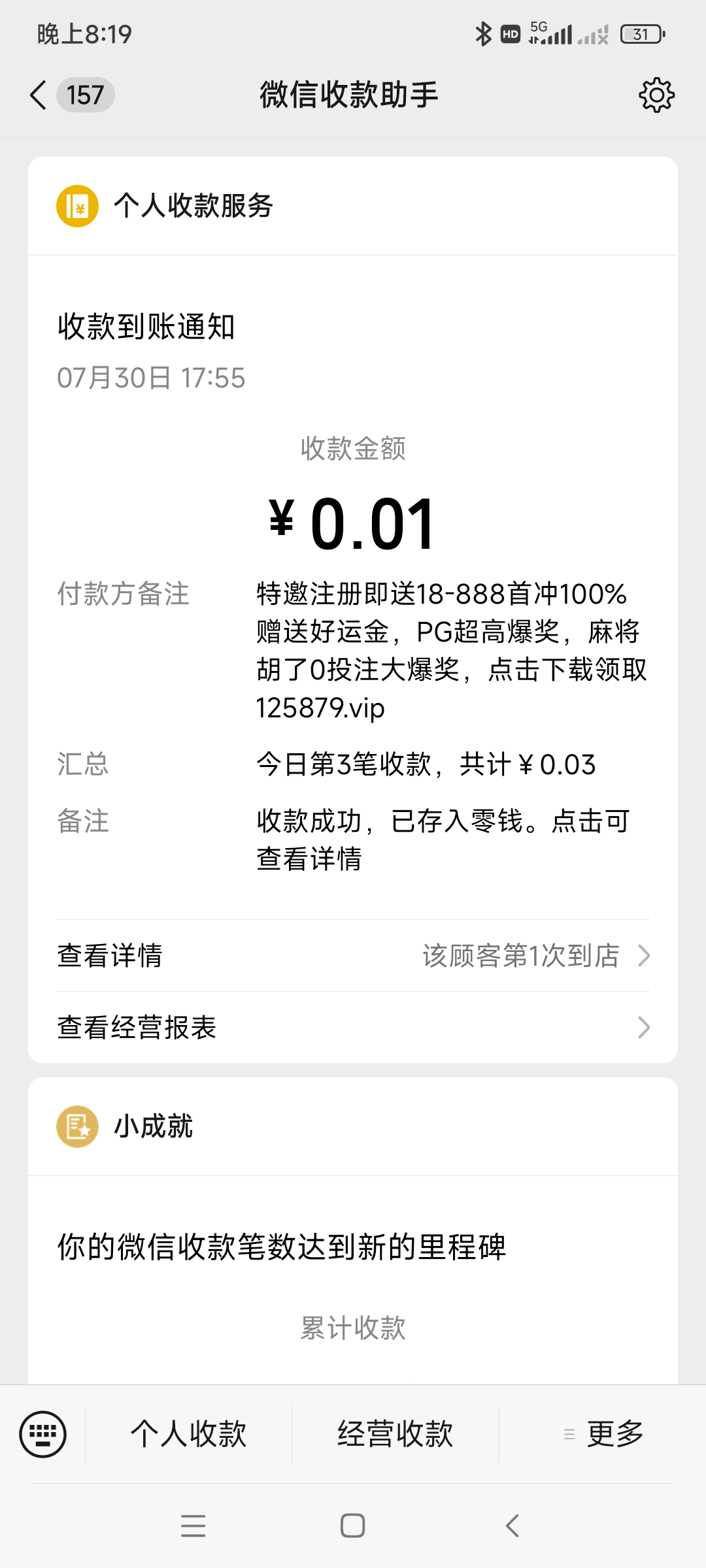
Task: Expand the 更多 menu
Action: click(x=604, y=1434)
